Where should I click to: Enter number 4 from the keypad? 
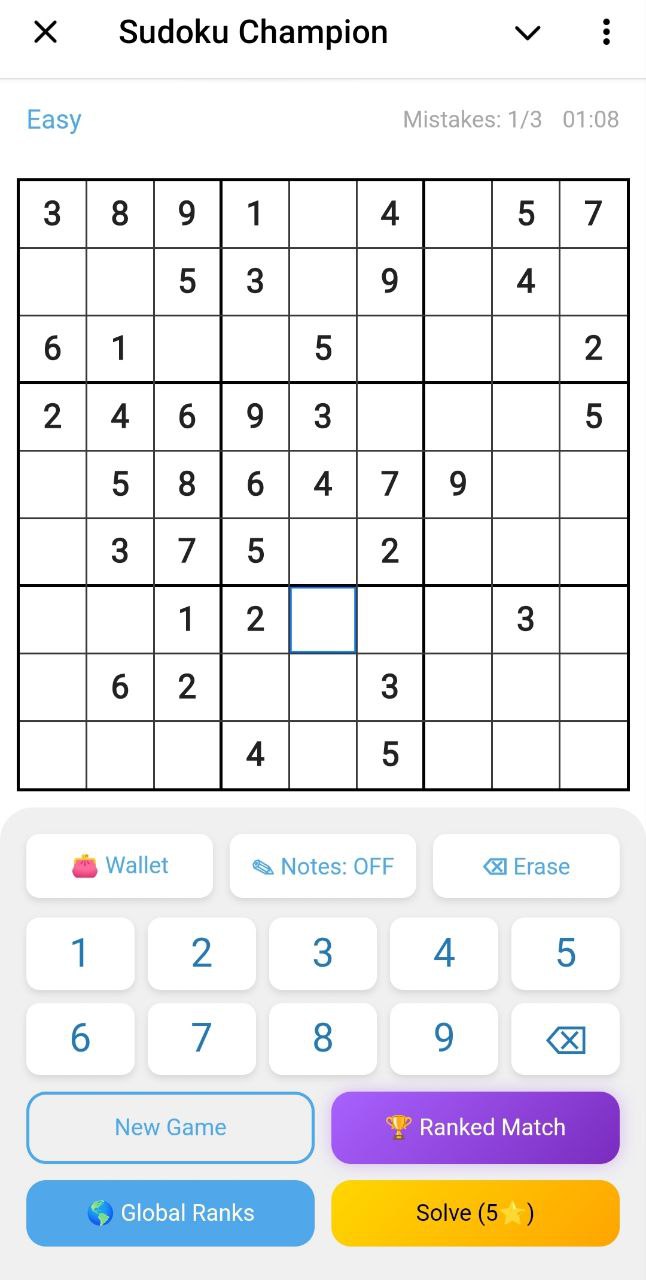pyautogui.click(x=444, y=954)
